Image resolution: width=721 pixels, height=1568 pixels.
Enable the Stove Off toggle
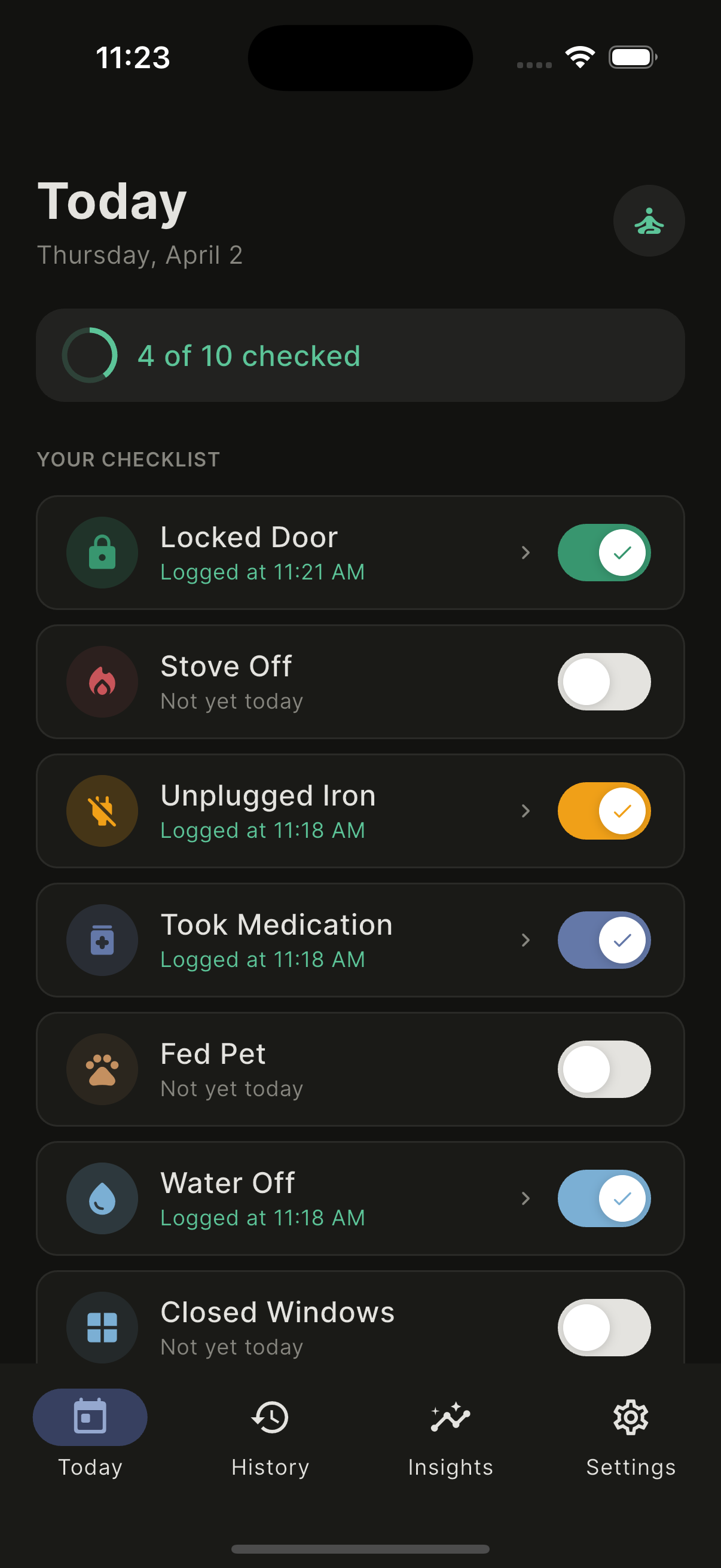click(x=603, y=681)
